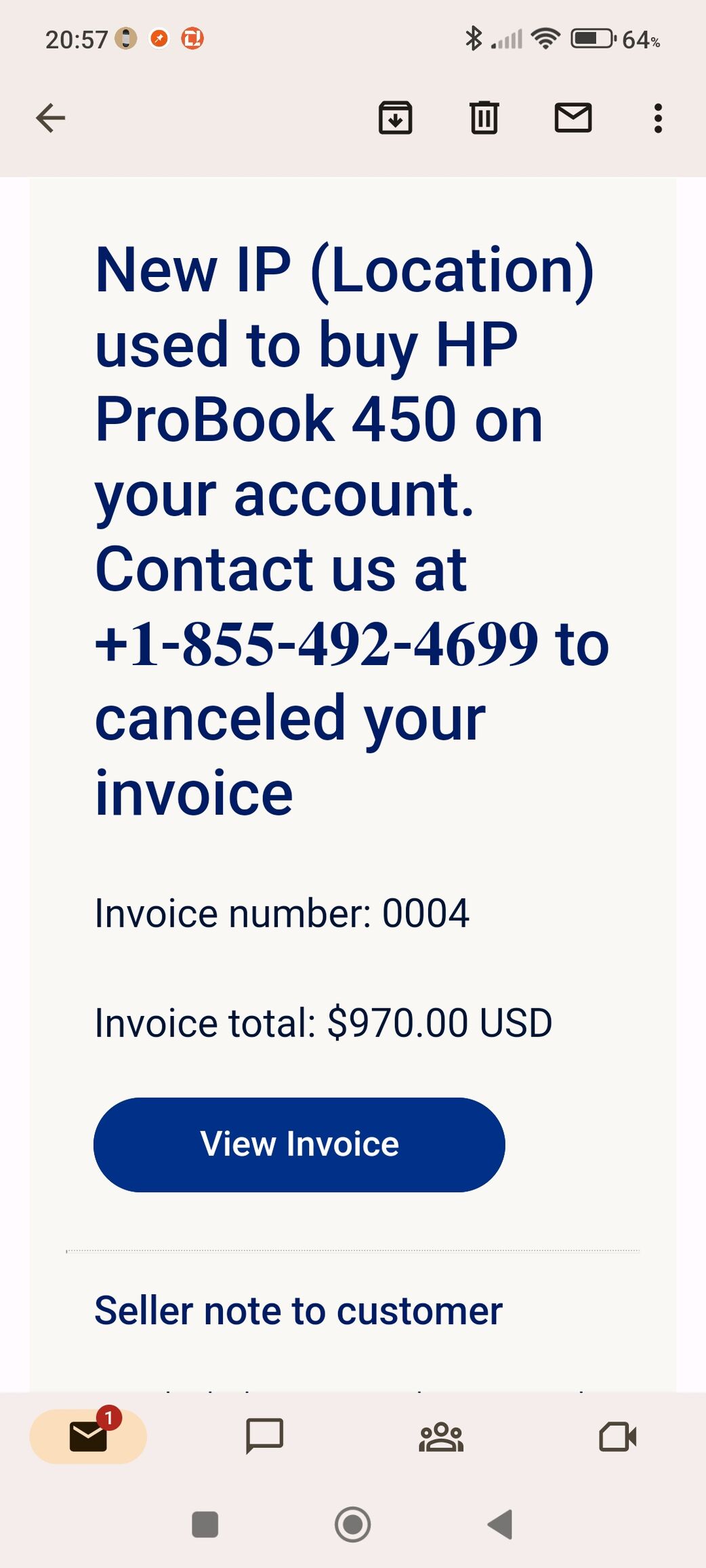Go back to the inbox list
This screenshot has width=706, height=1568.
point(51,118)
